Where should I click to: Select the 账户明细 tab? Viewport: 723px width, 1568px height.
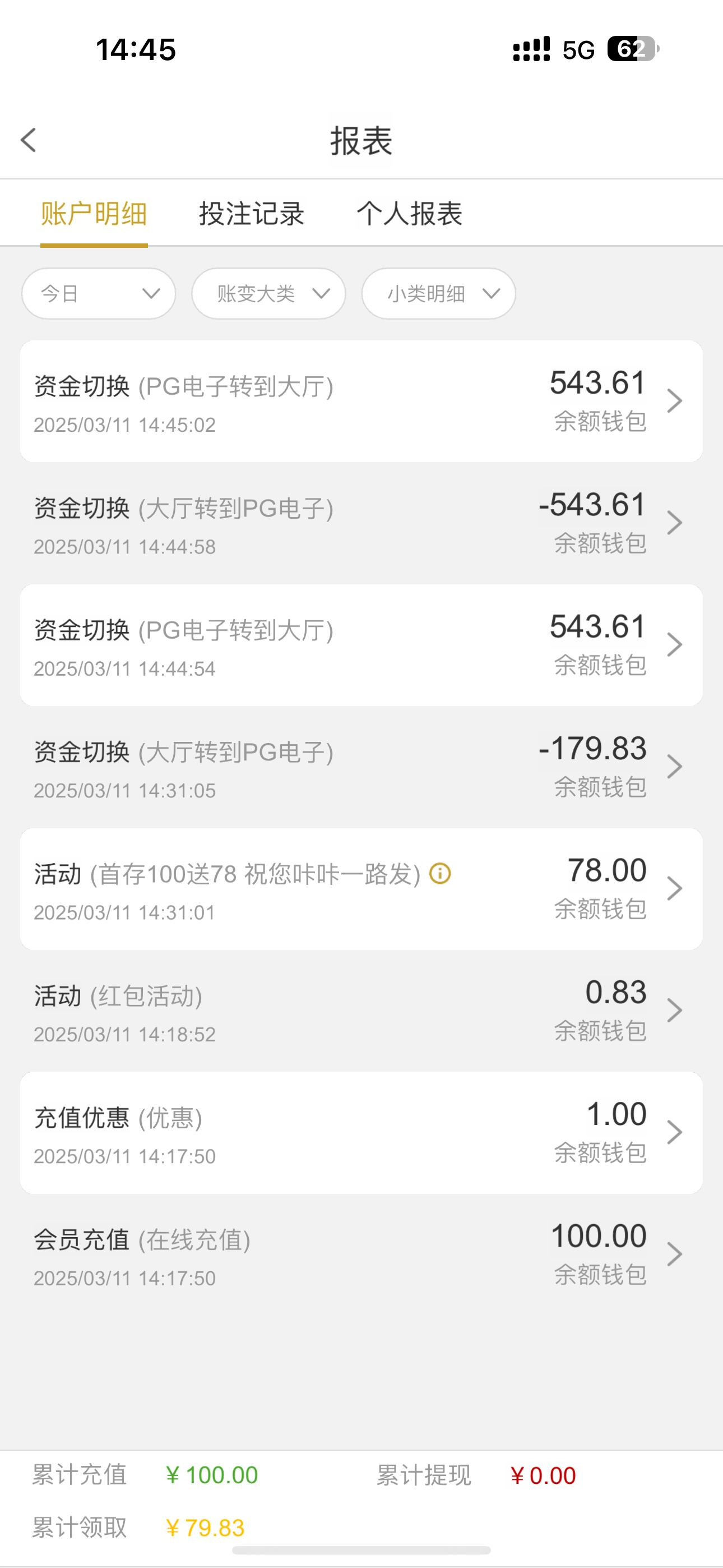point(94,214)
